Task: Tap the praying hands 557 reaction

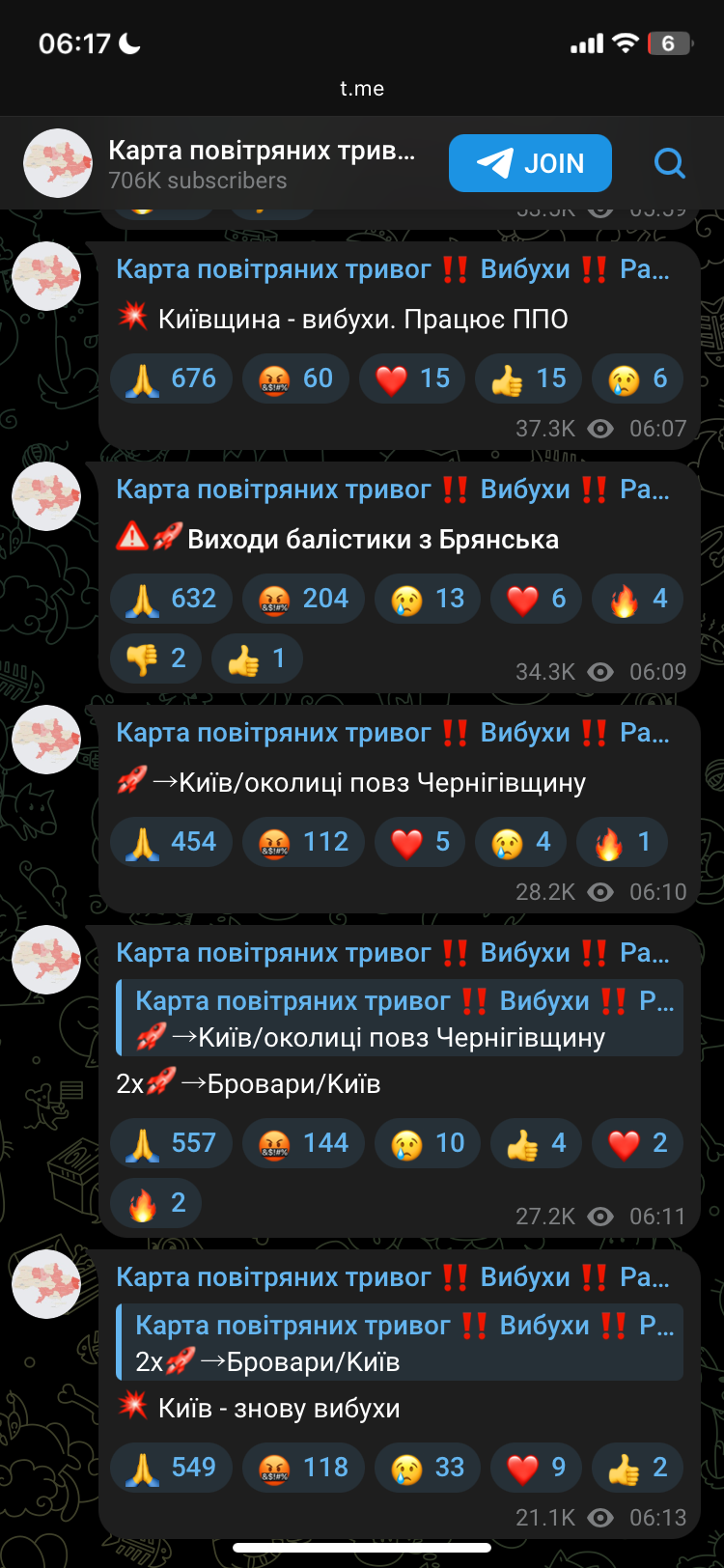Action: coord(171,1143)
